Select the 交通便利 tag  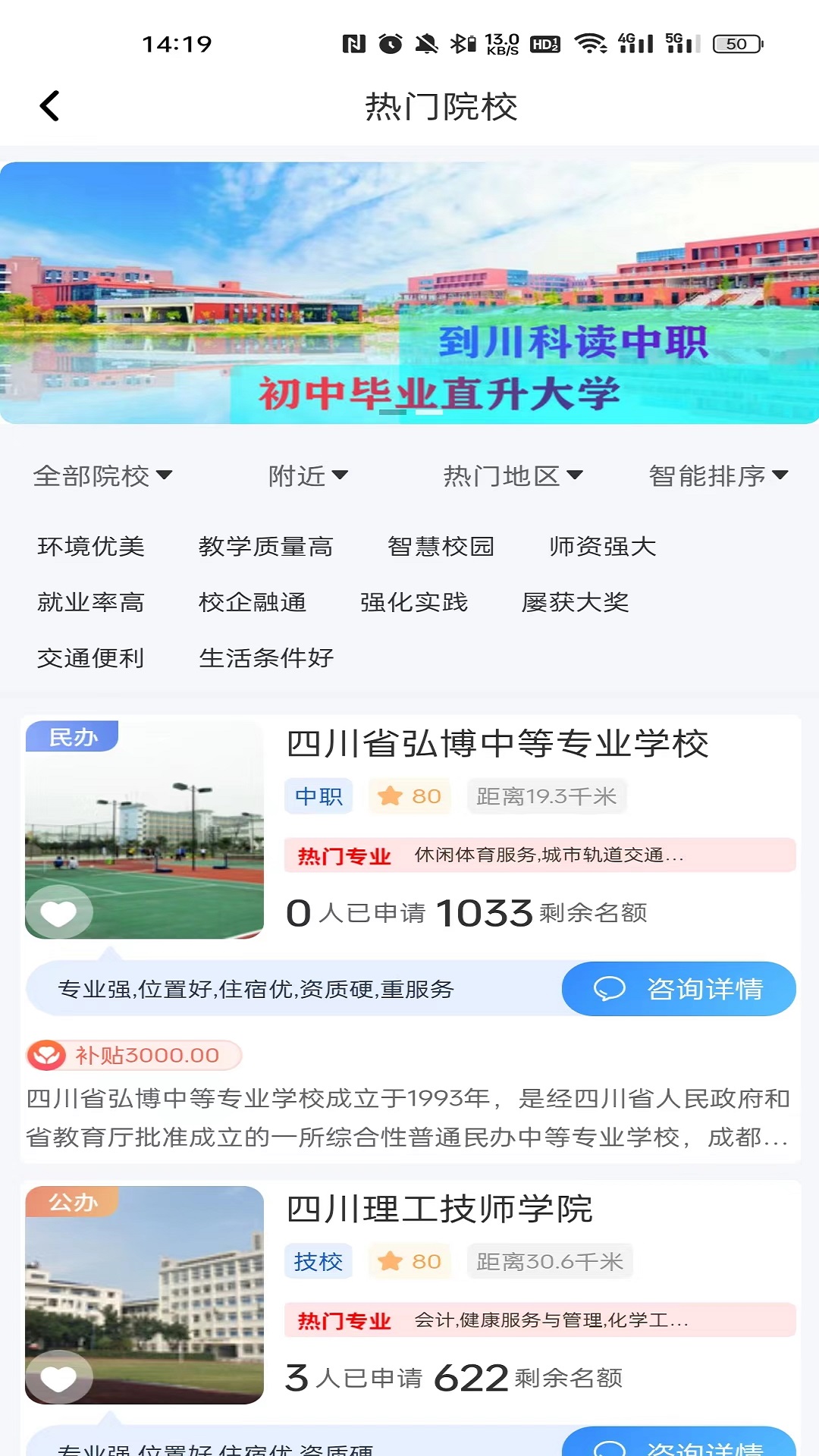pos(91,658)
